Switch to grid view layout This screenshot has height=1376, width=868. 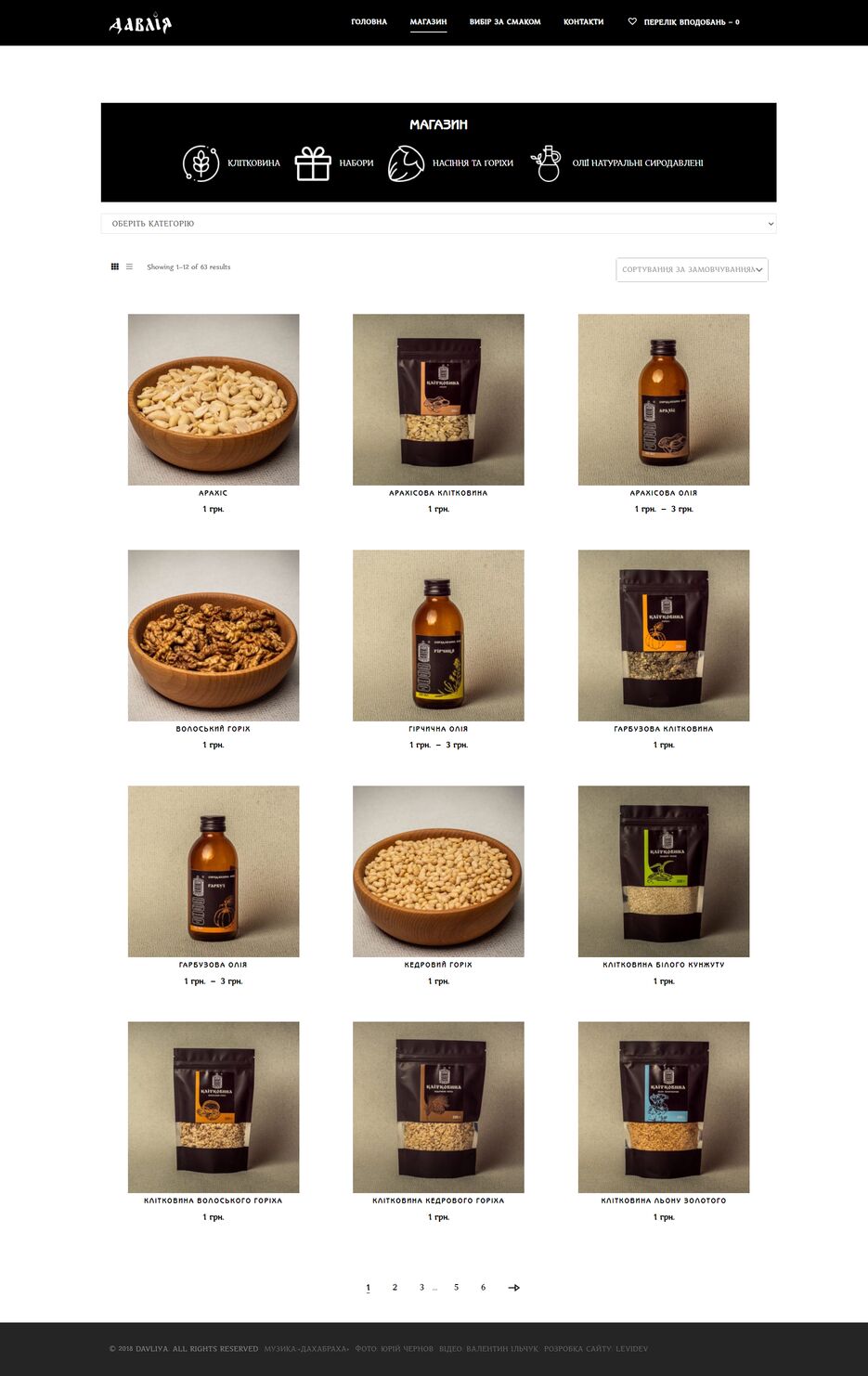(x=115, y=266)
